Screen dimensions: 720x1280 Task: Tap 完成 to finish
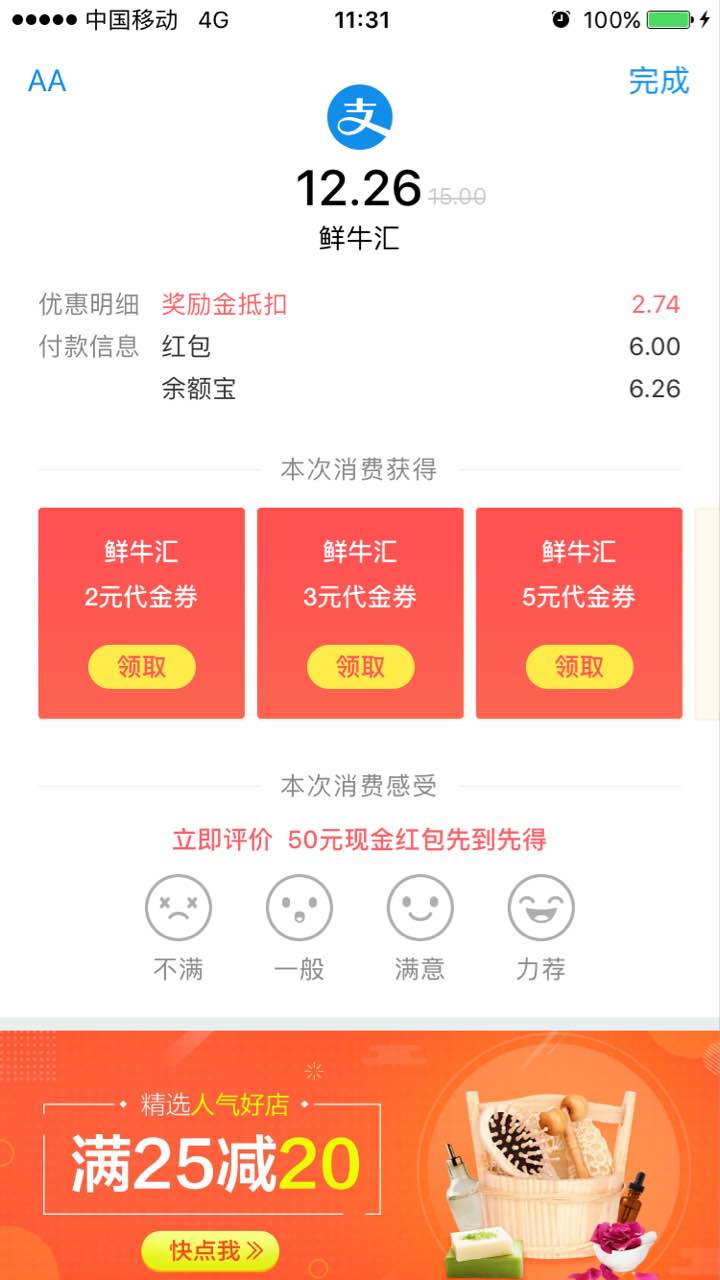659,81
